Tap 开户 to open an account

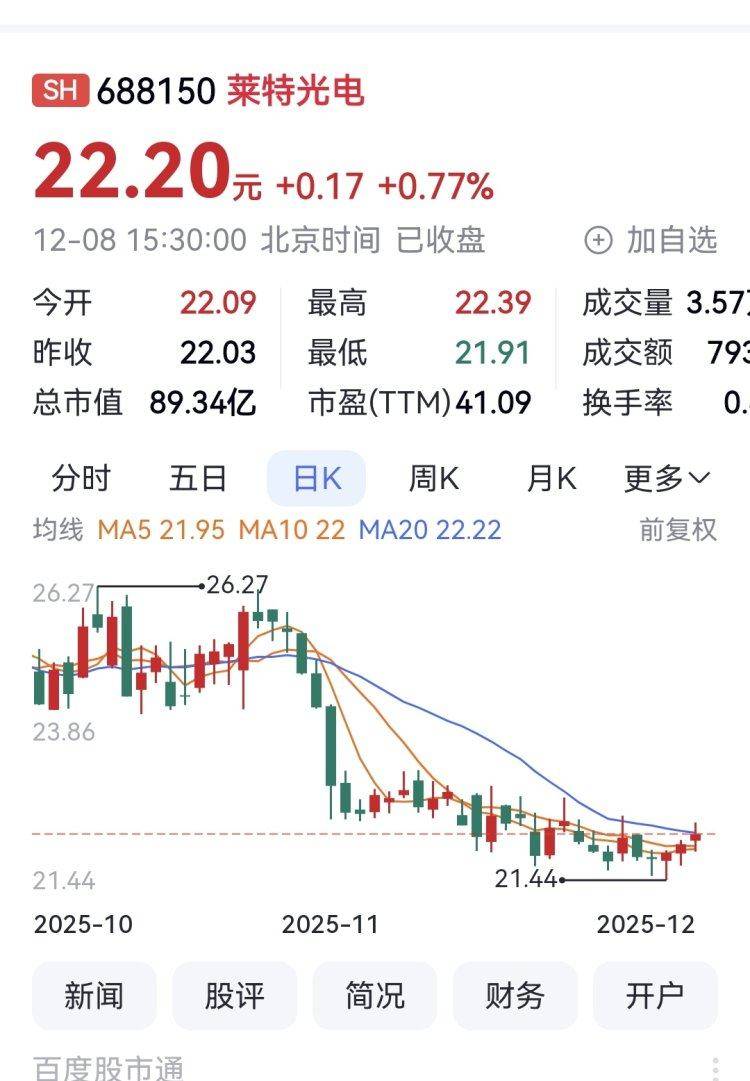655,995
